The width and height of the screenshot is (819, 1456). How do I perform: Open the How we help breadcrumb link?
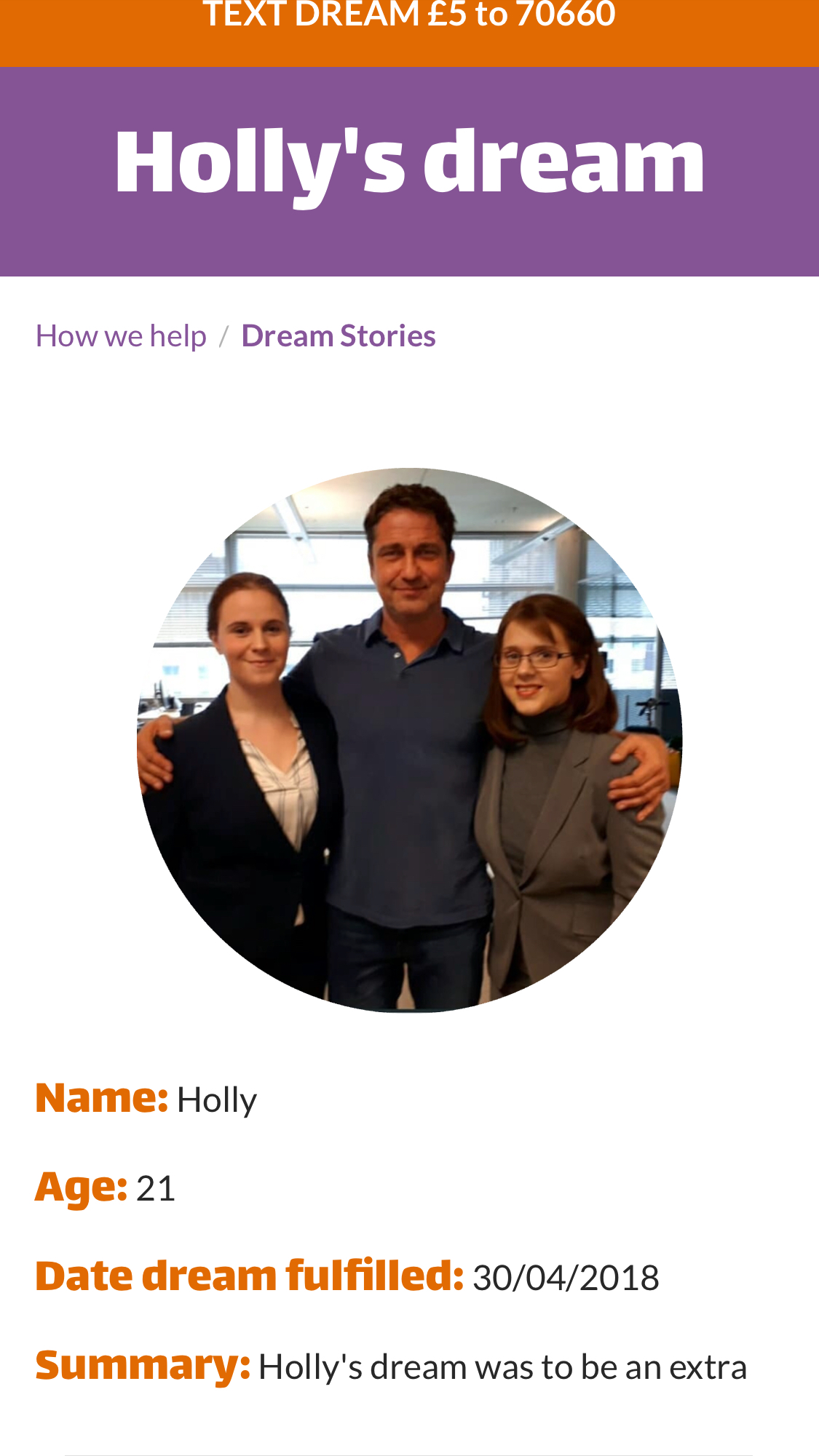(x=121, y=336)
